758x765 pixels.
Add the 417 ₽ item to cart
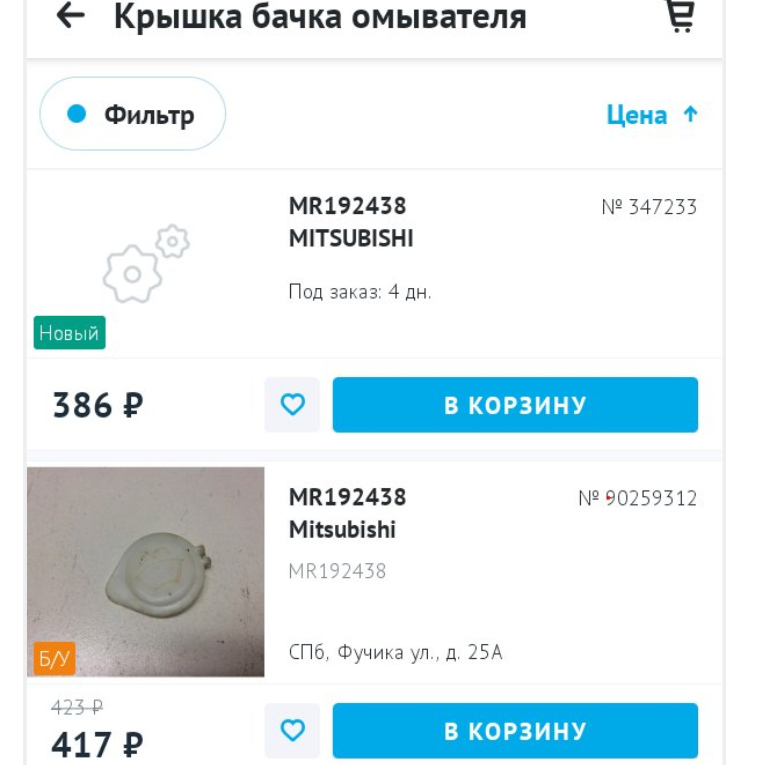pos(515,731)
